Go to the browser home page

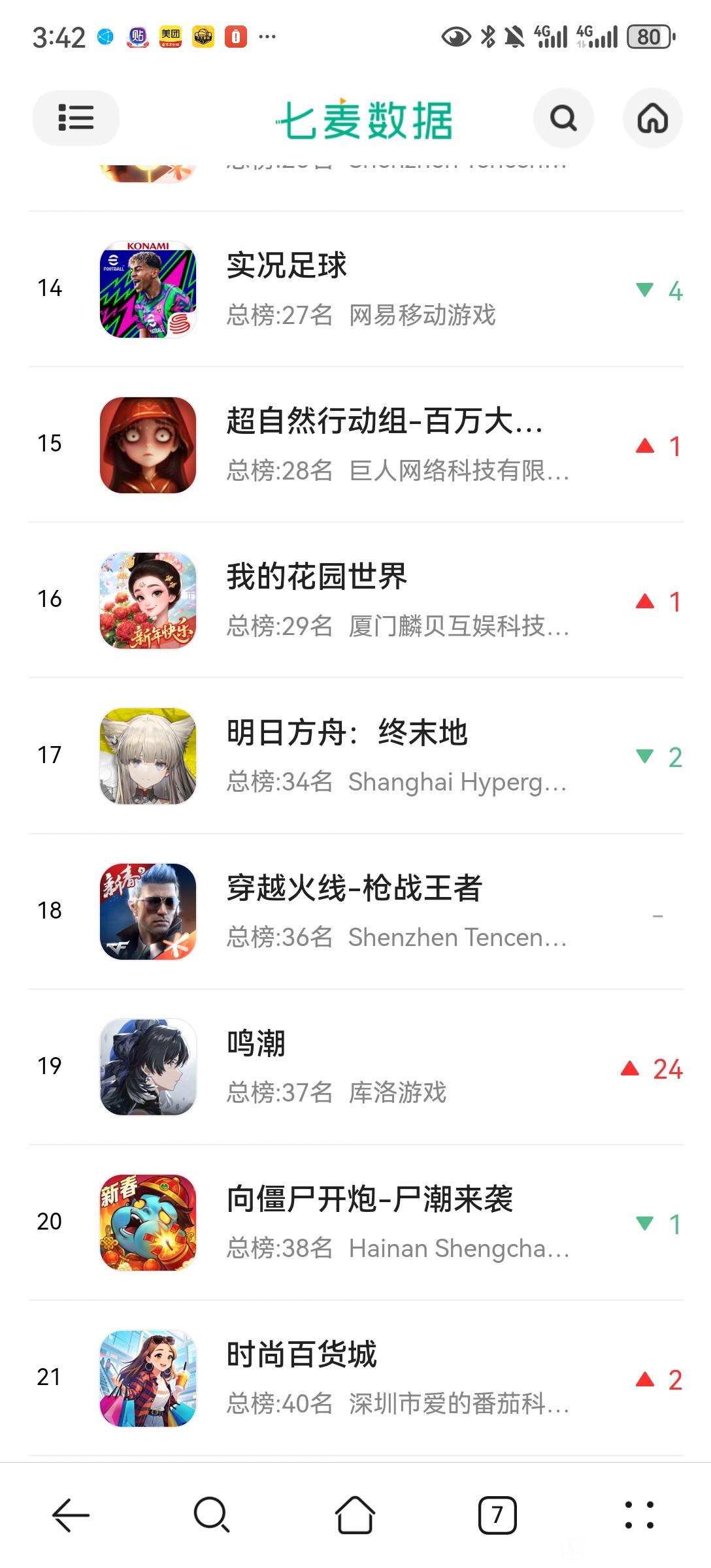(355, 1514)
